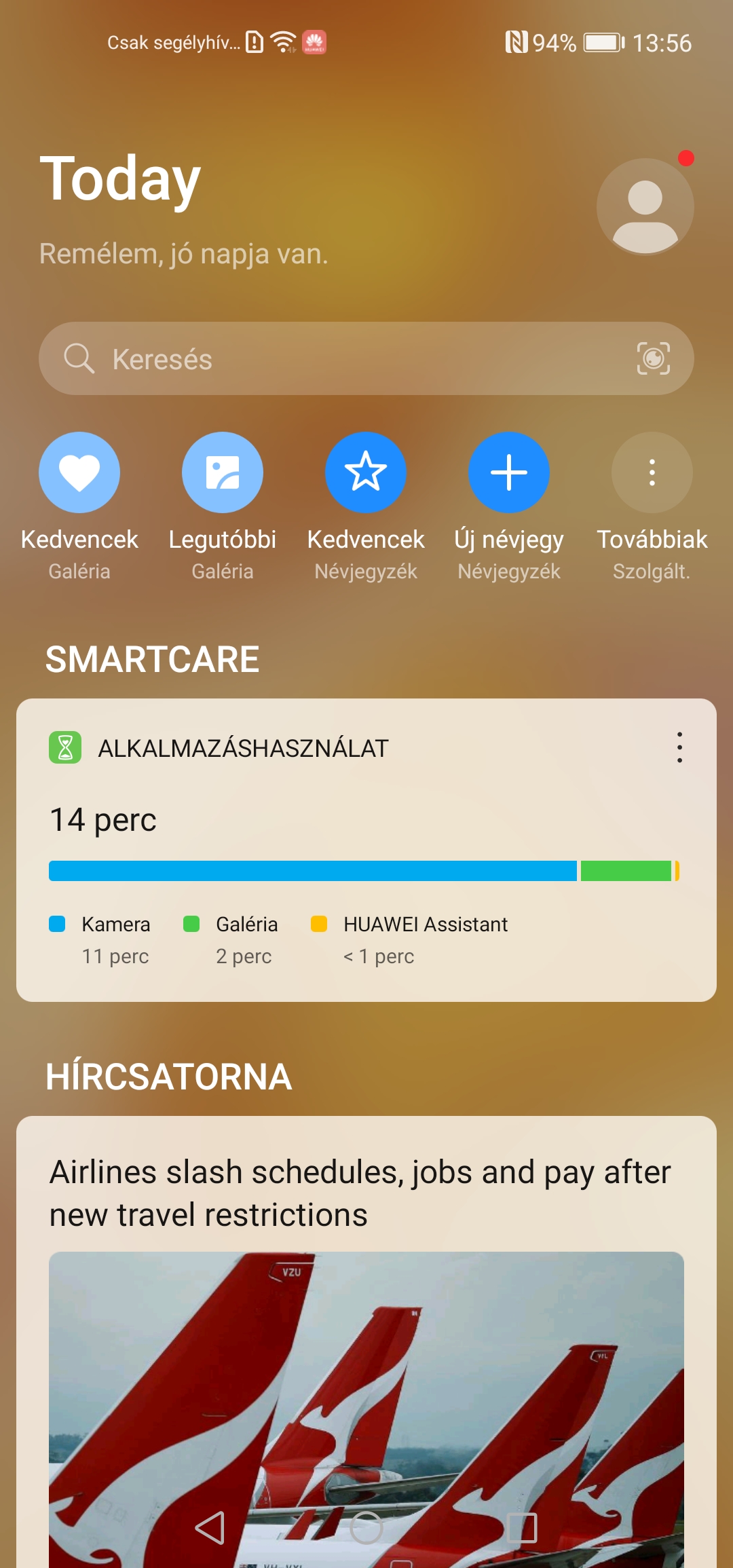Open Kedvencek in Galéria shortcut
This screenshot has height=1568, width=733.
point(79,473)
